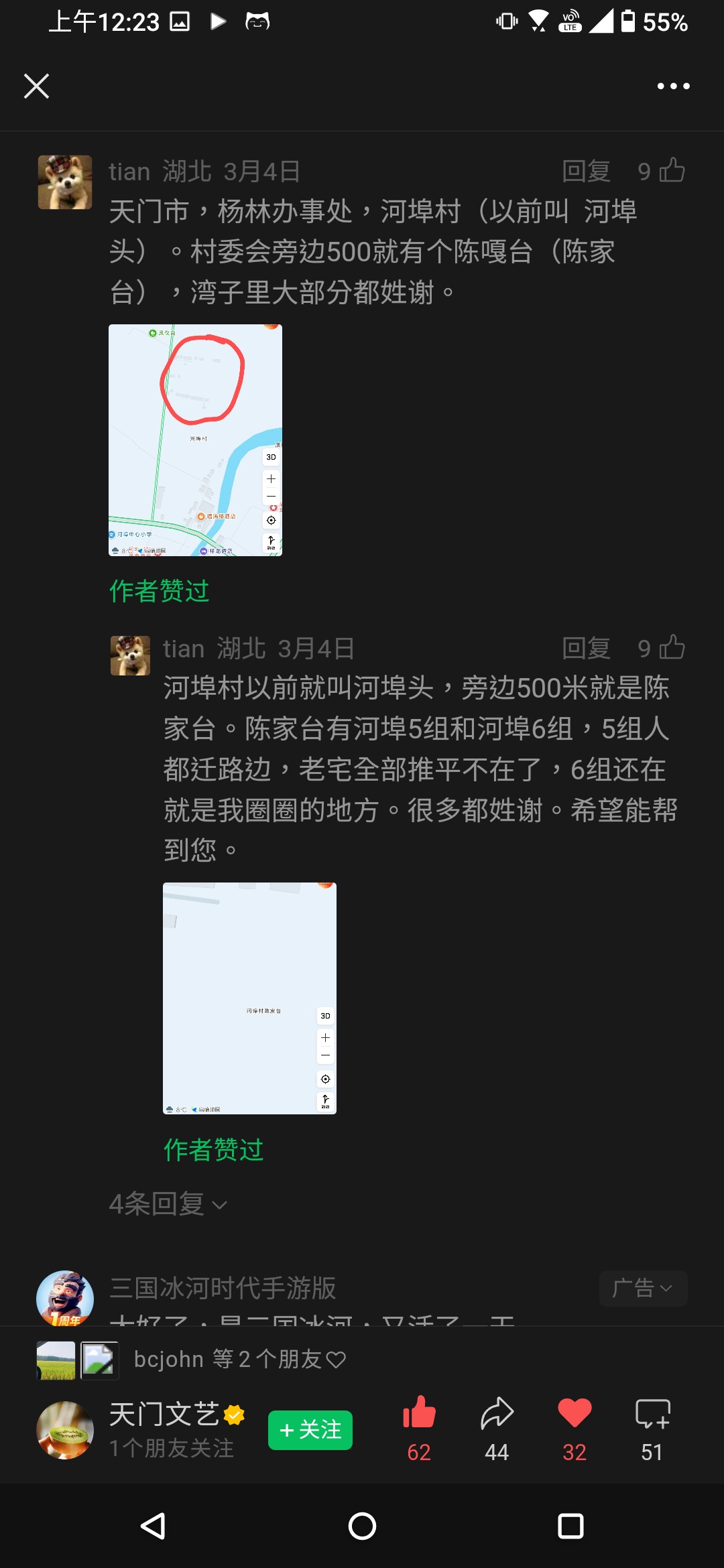Image resolution: width=724 pixels, height=1568 pixels.
Task: Like tian's first comment about 天门市
Action: pos(672,170)
